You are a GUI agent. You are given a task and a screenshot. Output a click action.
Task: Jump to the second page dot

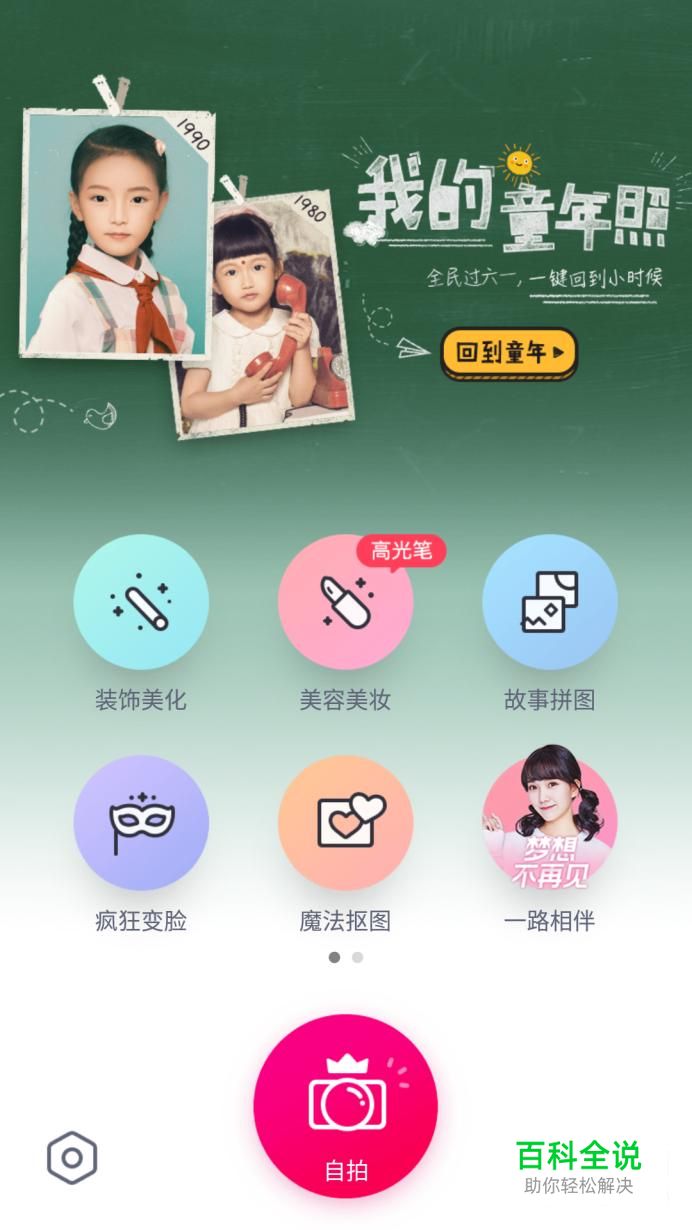coord(357,957)
